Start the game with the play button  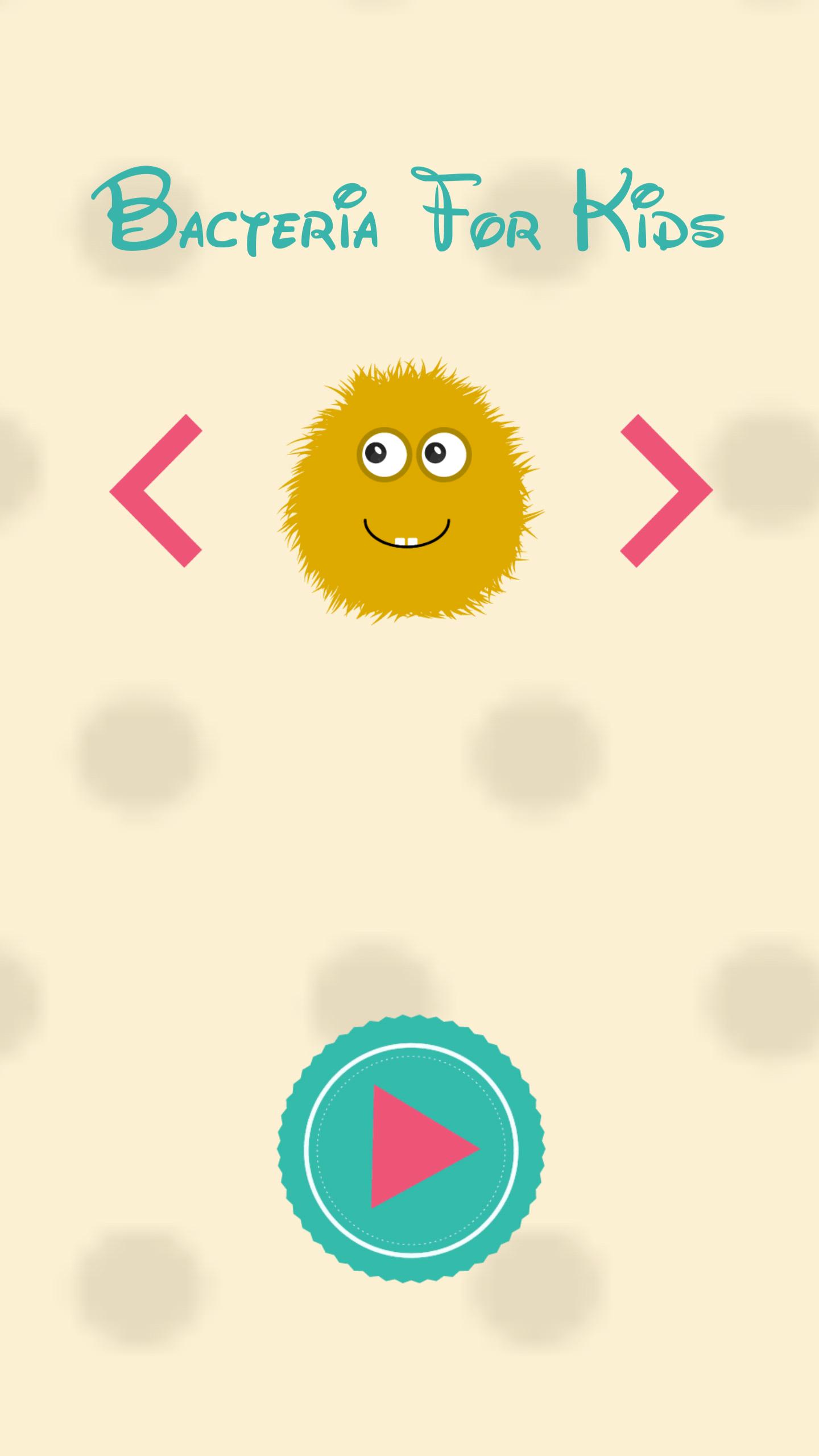click(411, 1148)
